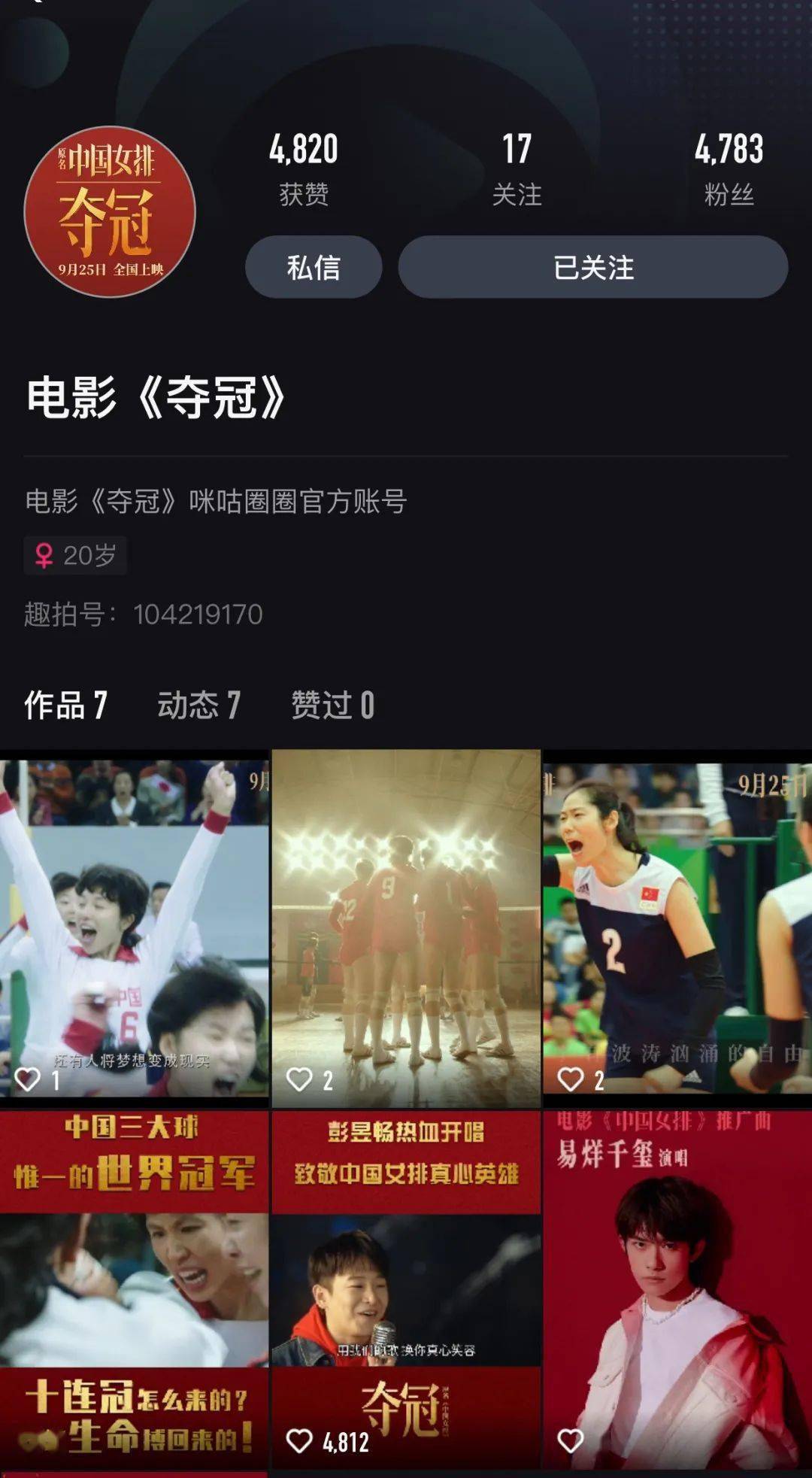The width and height of the screenshot is (812, 1478).
Task: Tap the 私信 message button
Action: pyautogui.click(x=314, y=267)
